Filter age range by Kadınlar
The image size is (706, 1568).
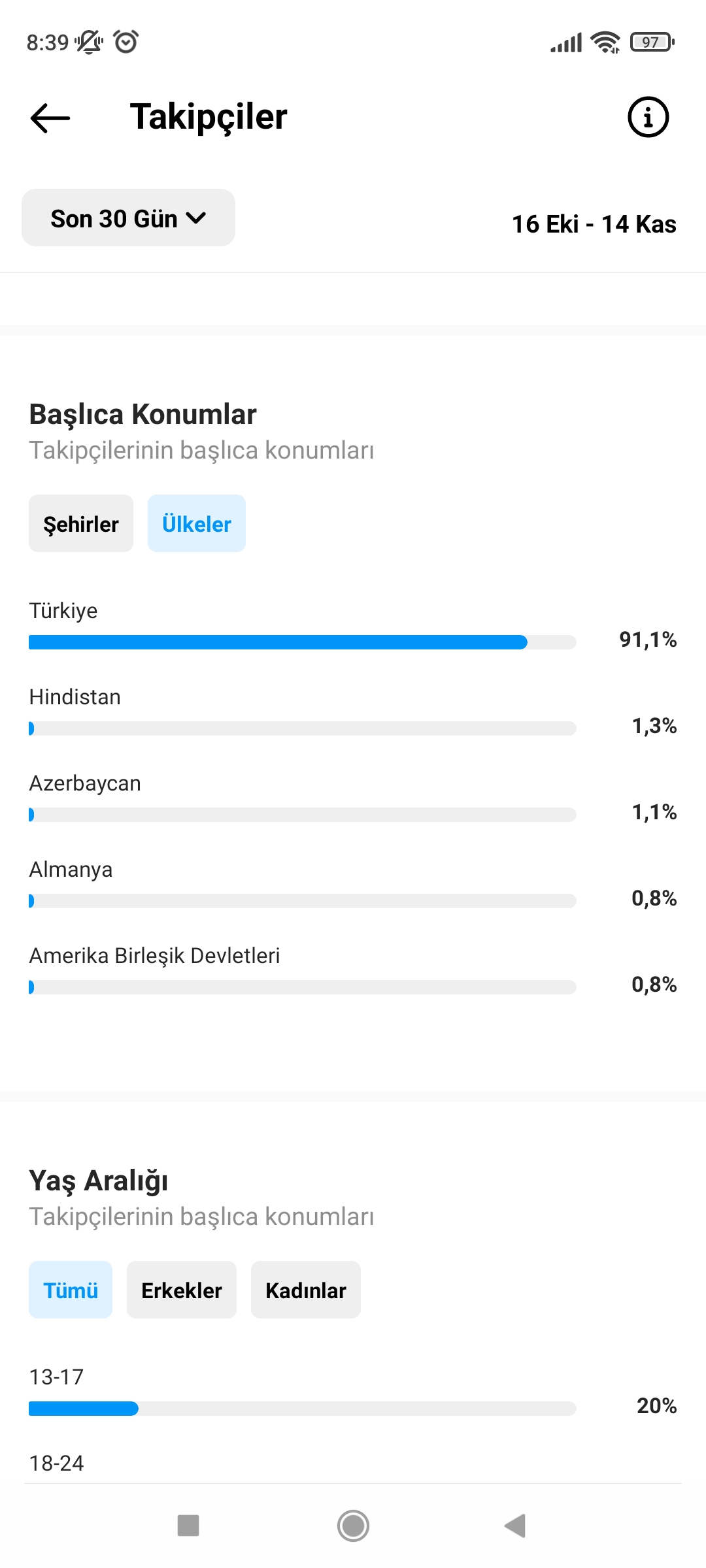click(x=306, y=1290)
